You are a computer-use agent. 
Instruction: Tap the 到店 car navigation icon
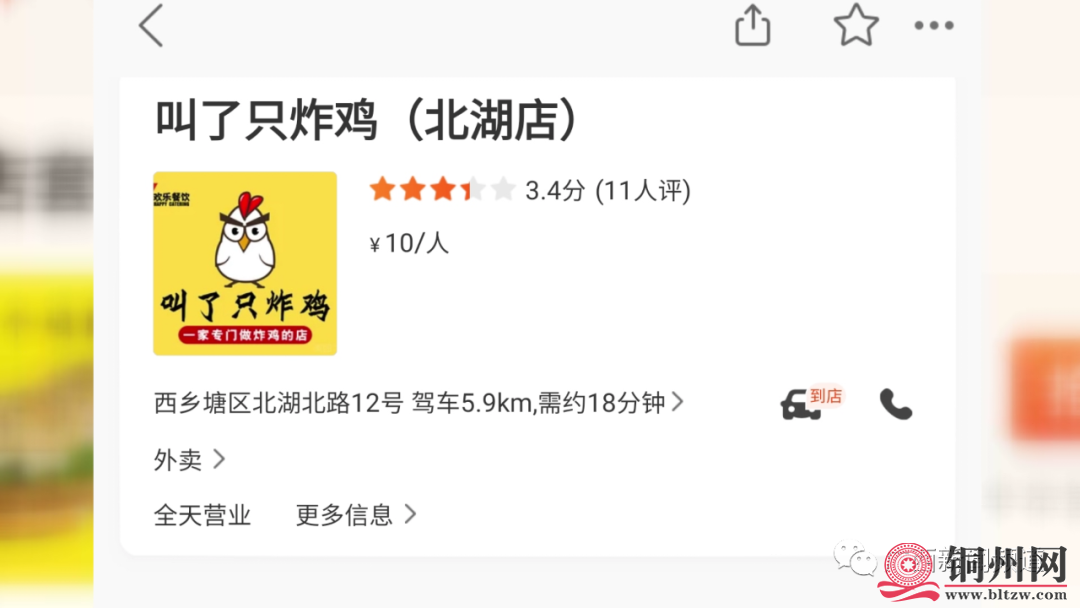(x=803, y=404)
